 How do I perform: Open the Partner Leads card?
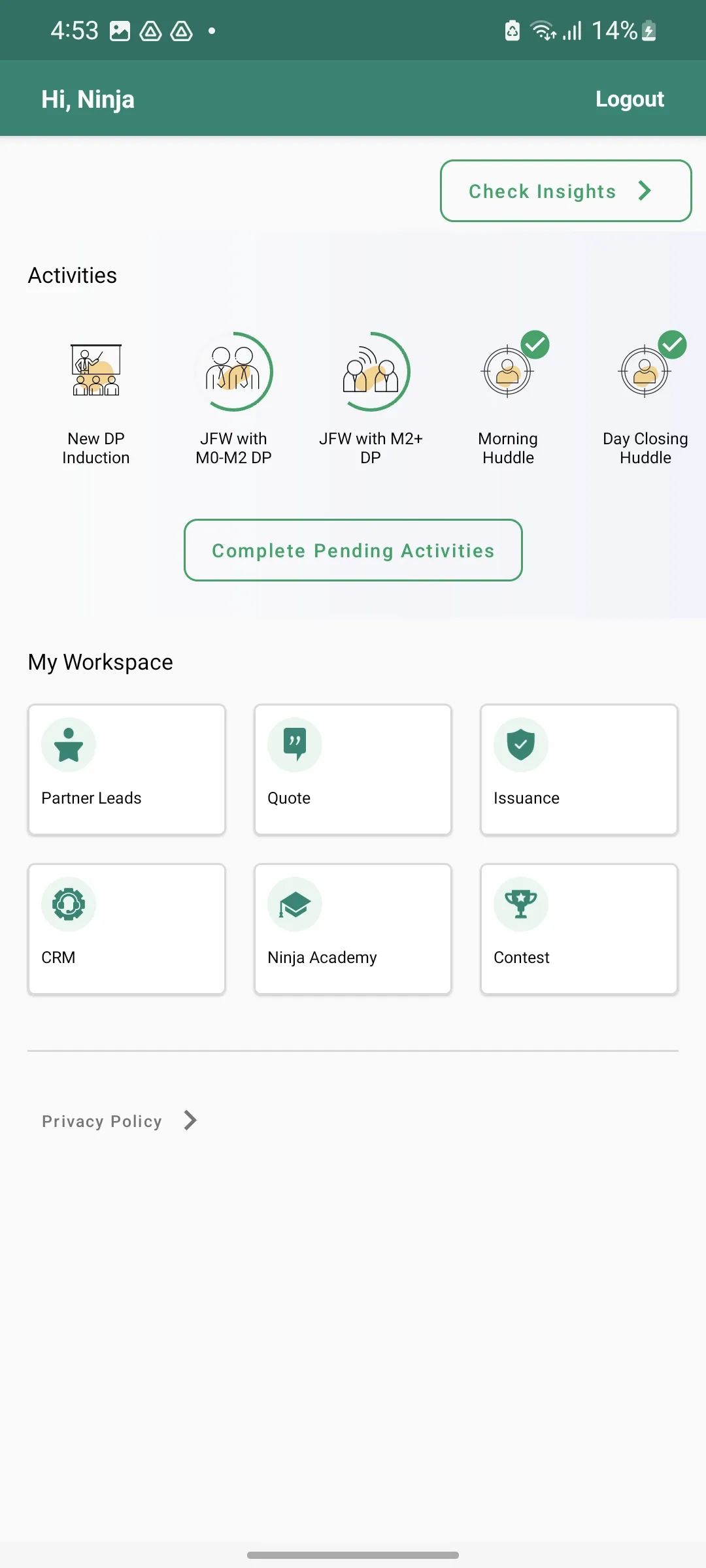click(127, 769)
